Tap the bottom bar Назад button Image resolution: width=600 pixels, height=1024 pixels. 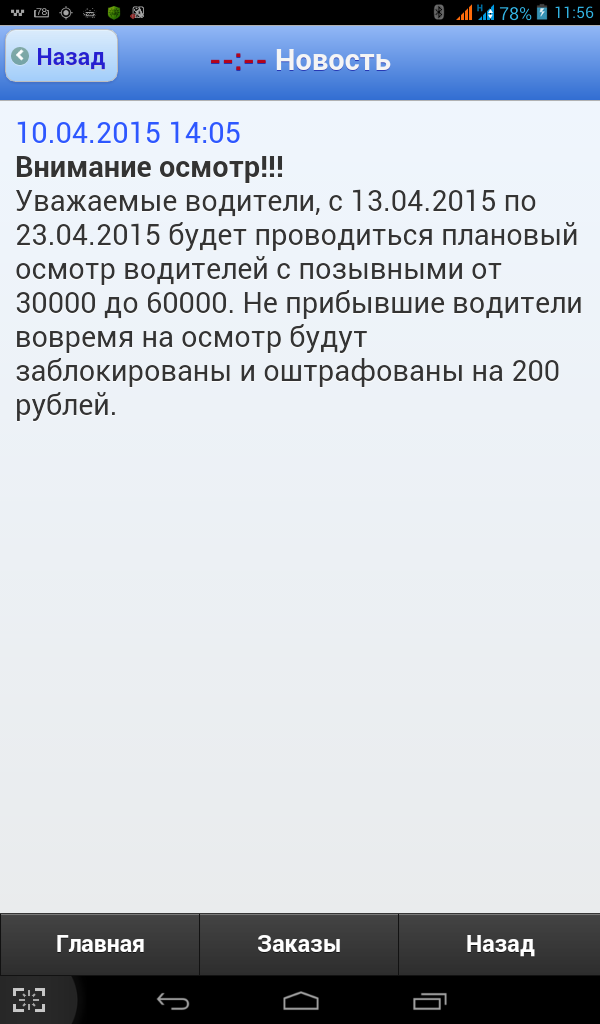[499, 944]
